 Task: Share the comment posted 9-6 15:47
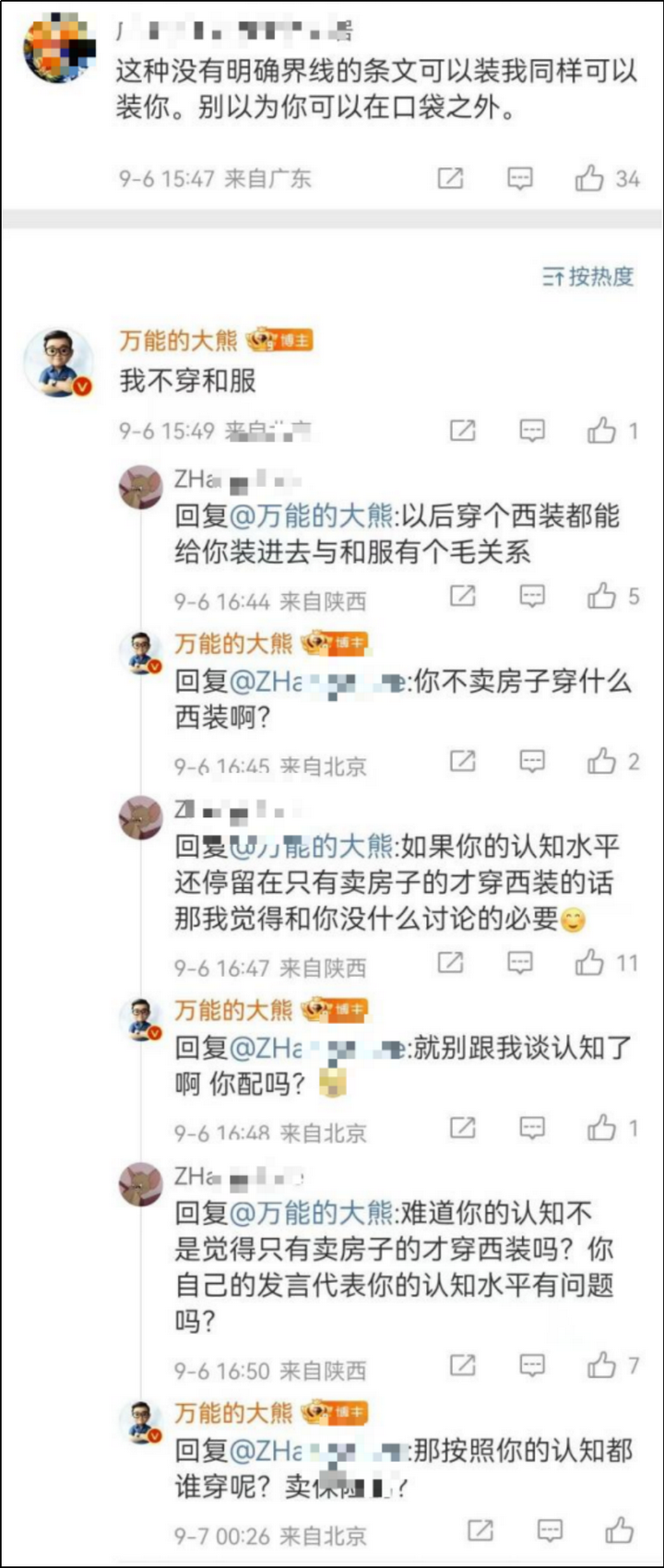[450, 178]
